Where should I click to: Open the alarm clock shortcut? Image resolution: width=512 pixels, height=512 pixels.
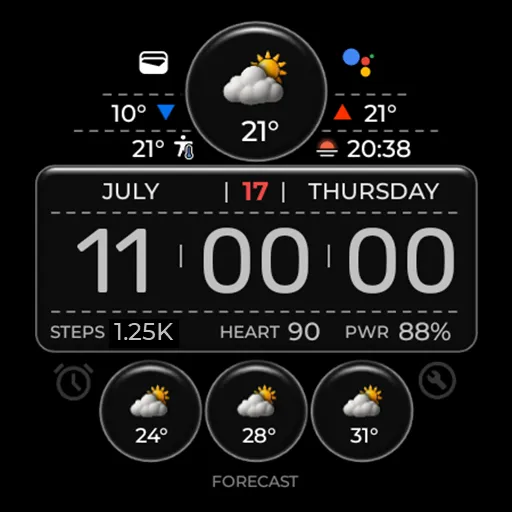tap(74, 382)
